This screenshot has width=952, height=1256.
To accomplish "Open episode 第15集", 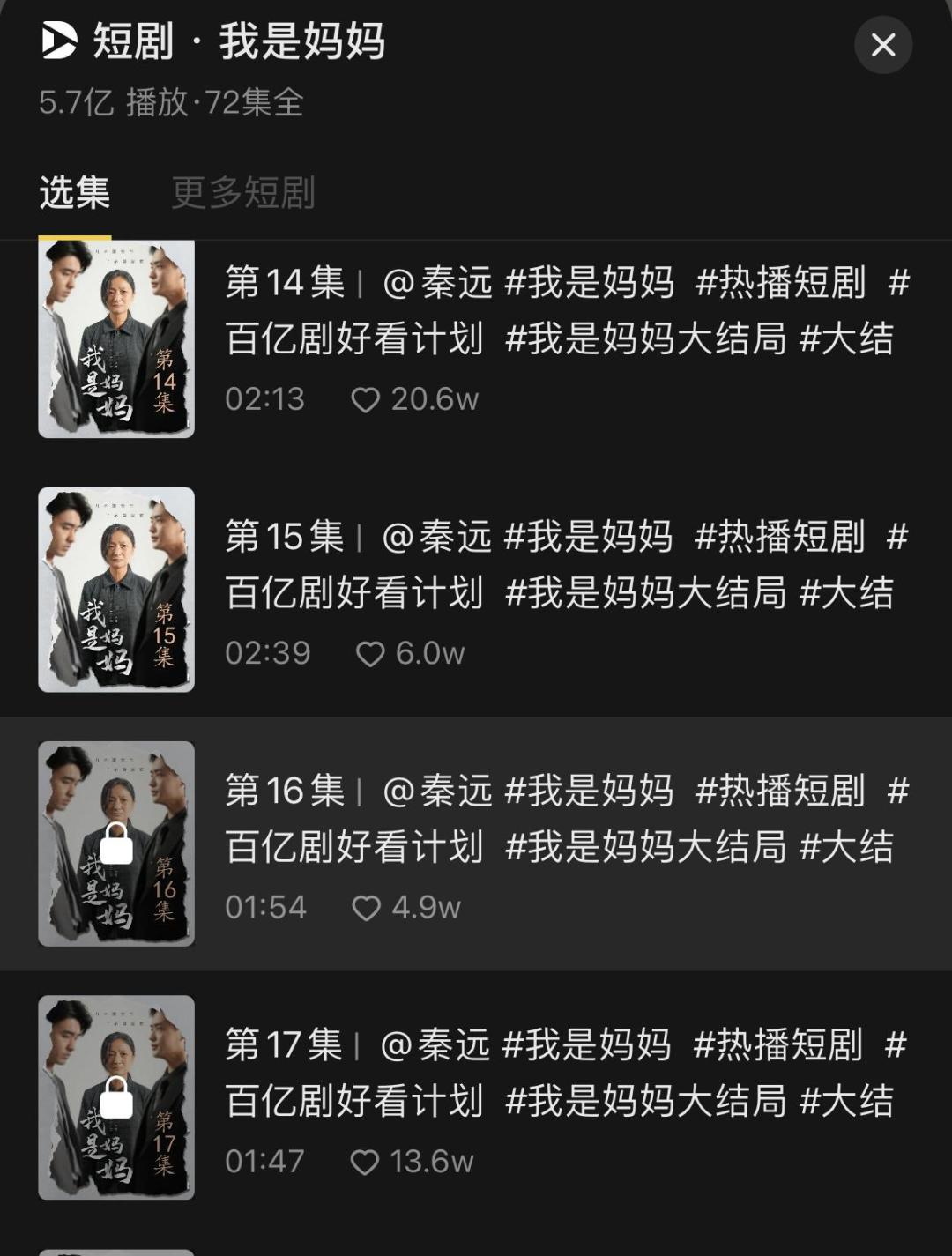I will [x=476, y=591].
